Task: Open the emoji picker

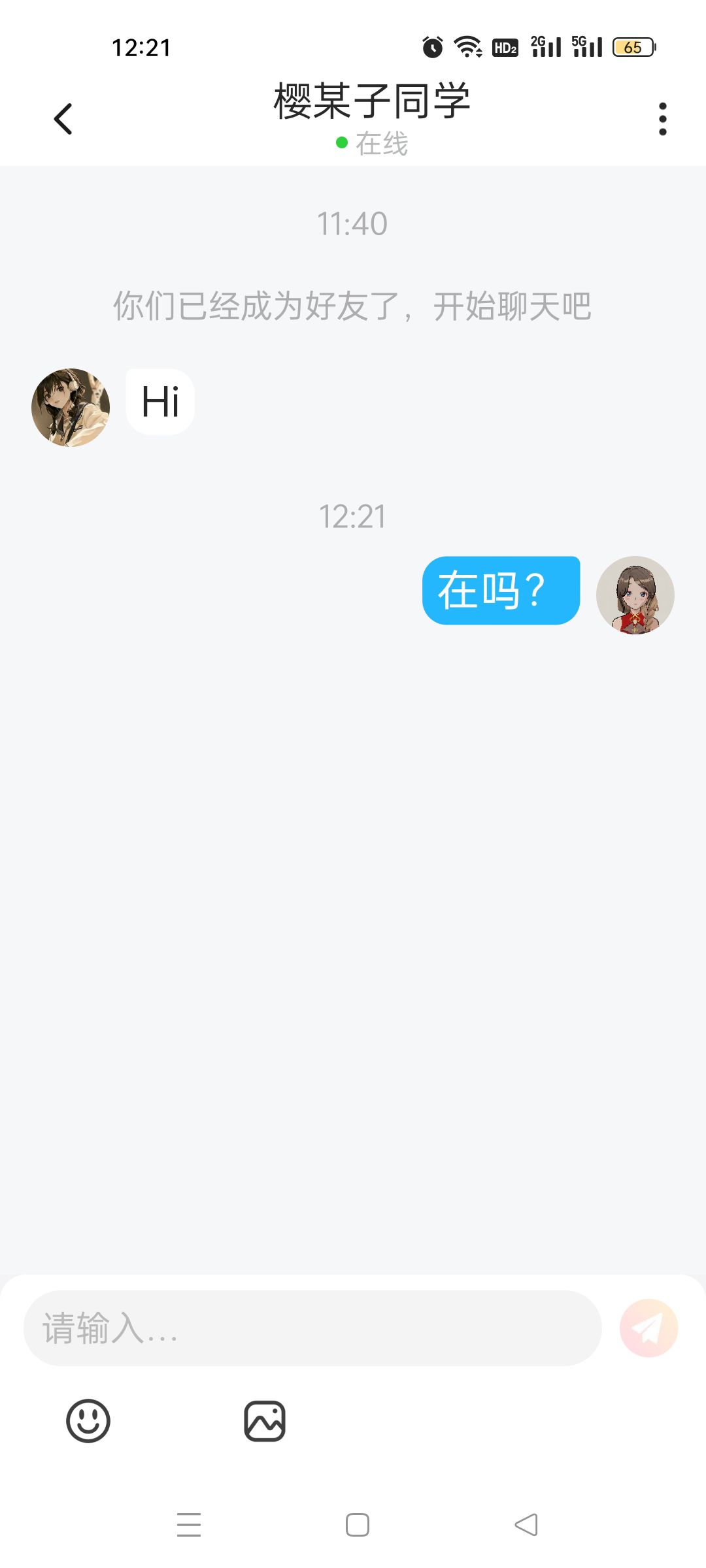Action: pyautogui.click(x=88, y=1420)
